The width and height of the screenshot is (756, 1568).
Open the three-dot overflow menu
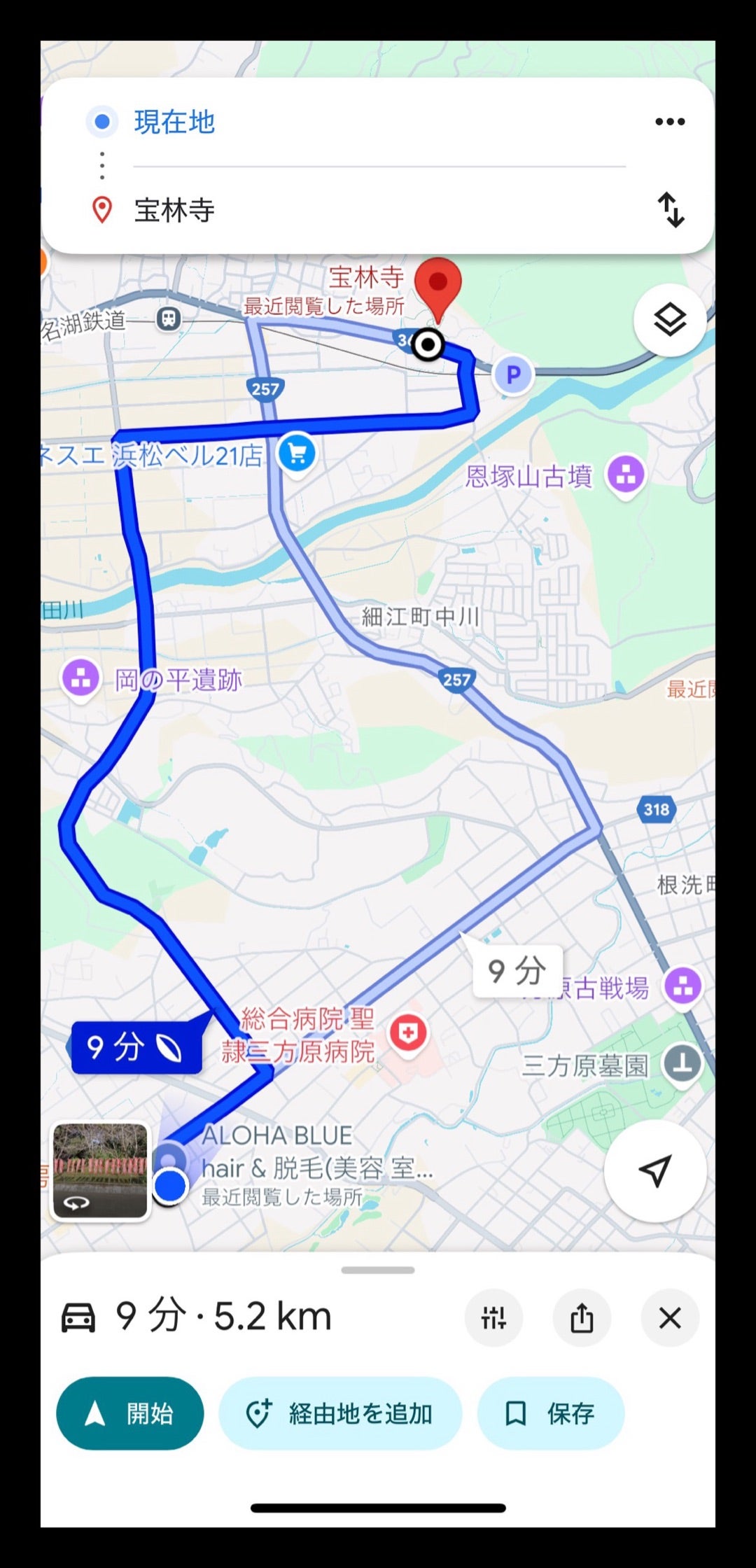[x=670, y=122]
